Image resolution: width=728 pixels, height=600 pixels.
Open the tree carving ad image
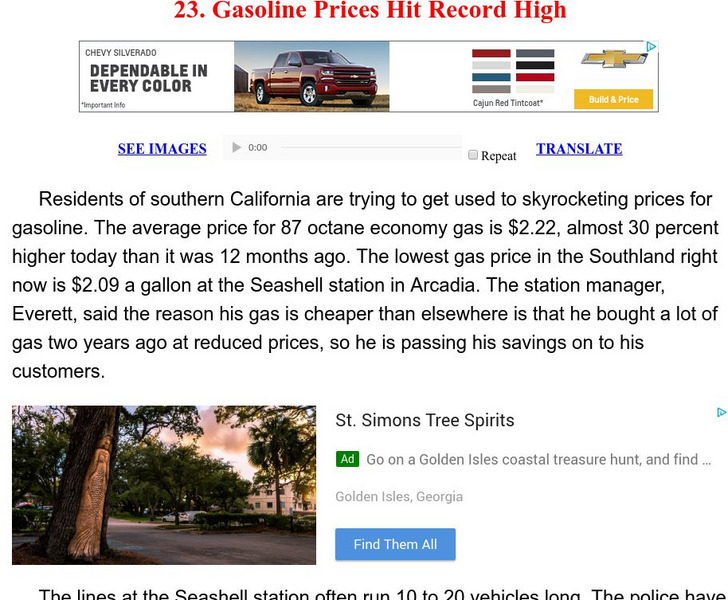(164, 485)
